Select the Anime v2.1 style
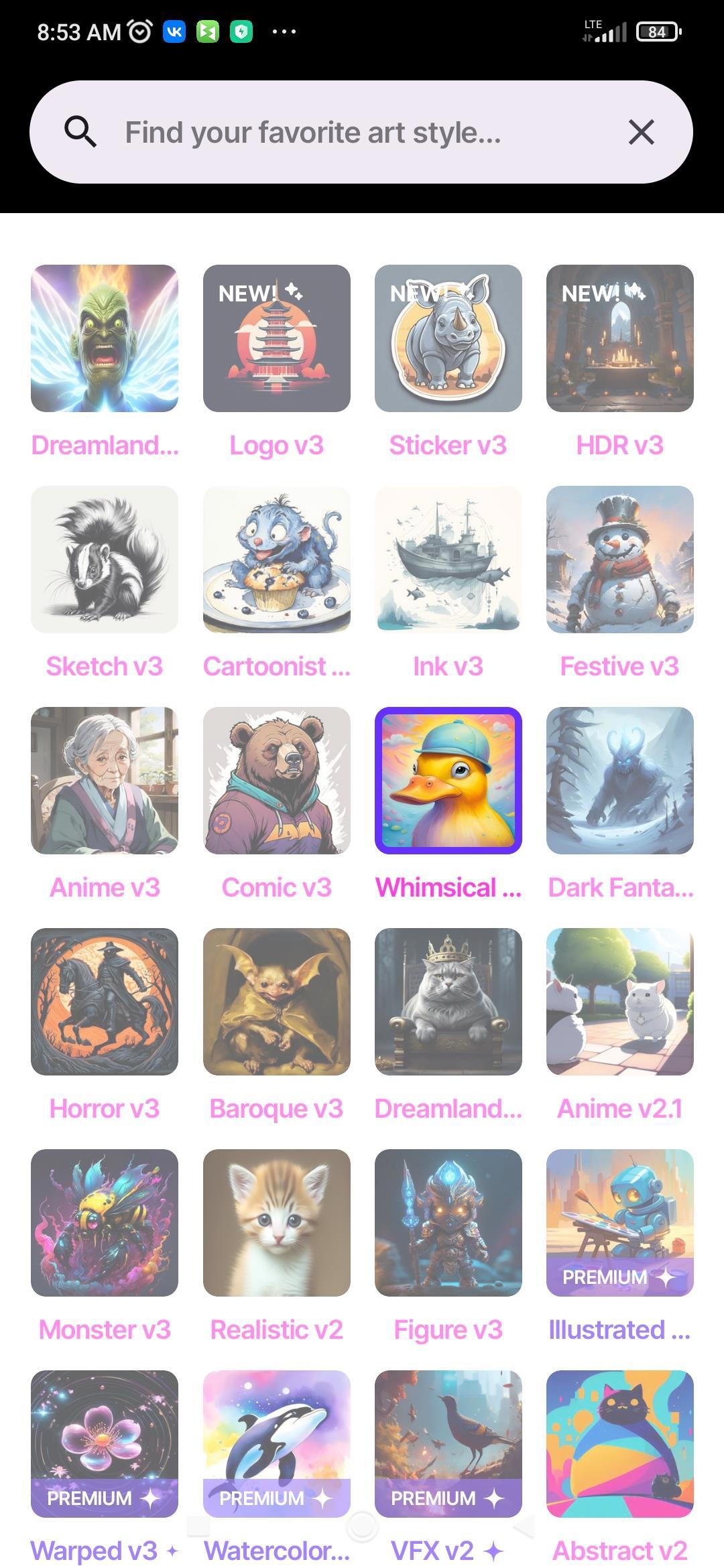The height and width of the screenshot is (1568, 724). tap(619, 1002)
